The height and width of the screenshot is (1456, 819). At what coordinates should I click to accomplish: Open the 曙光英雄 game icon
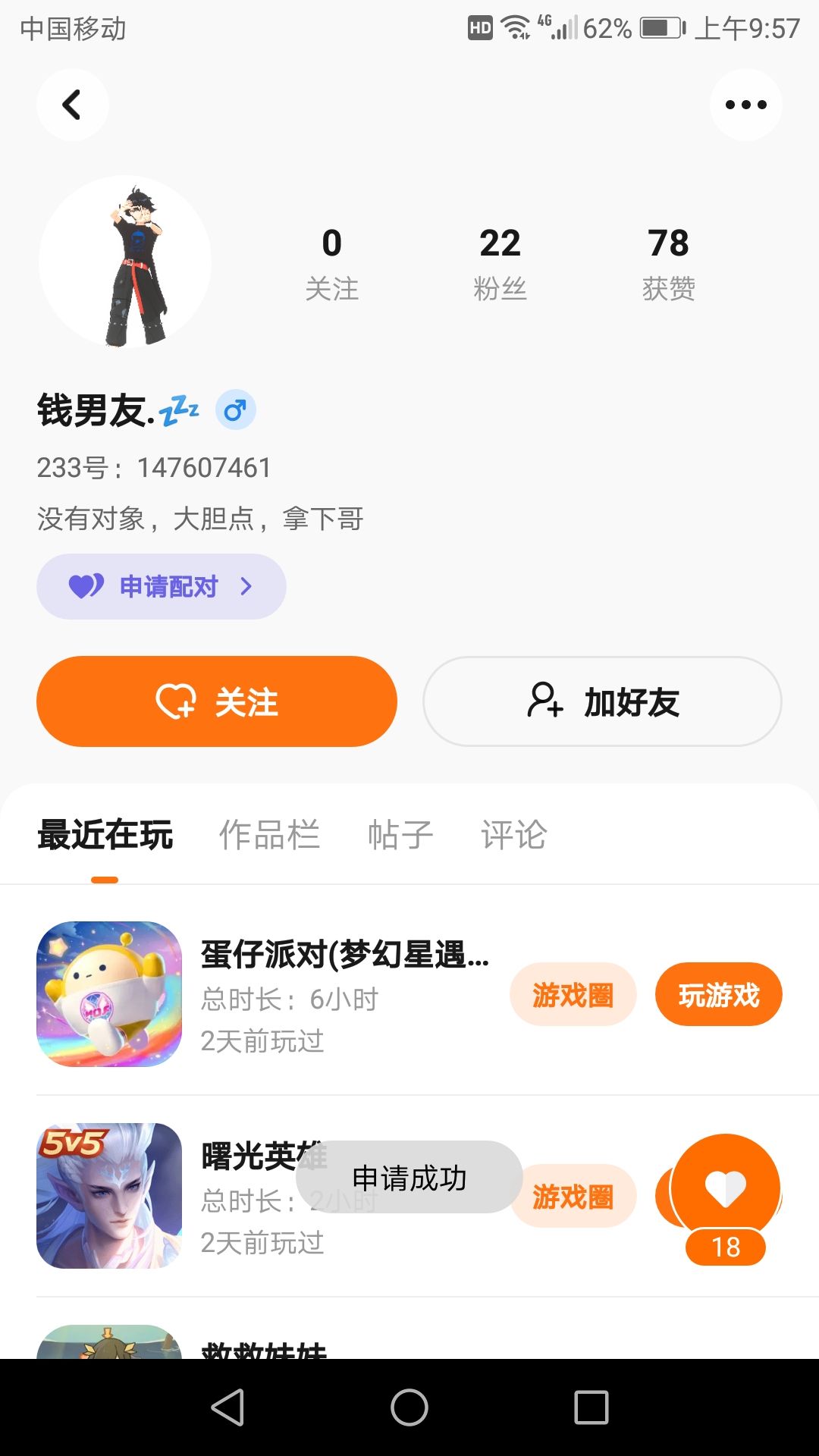[109, 1196]
